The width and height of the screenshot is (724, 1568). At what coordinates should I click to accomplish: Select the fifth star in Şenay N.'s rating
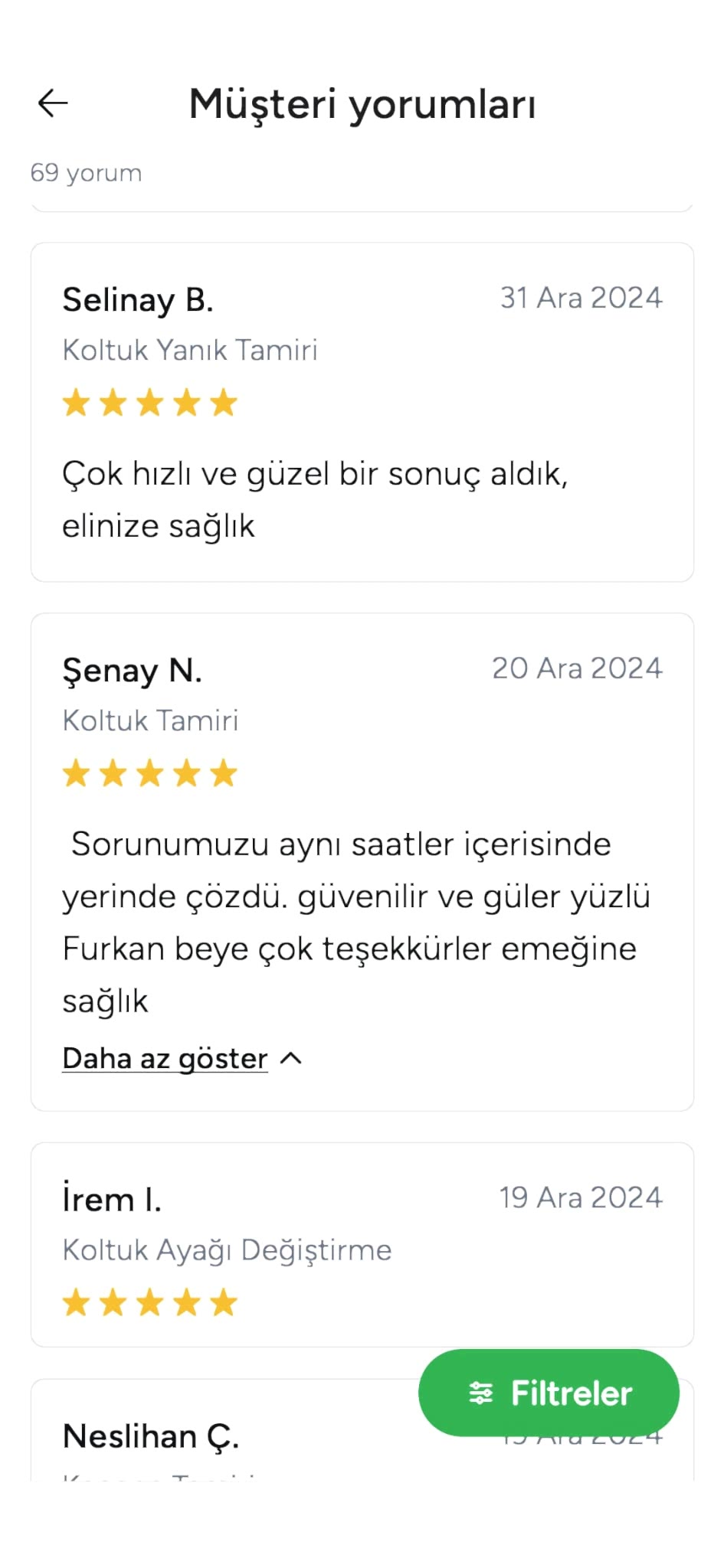[x=224, y=773]
